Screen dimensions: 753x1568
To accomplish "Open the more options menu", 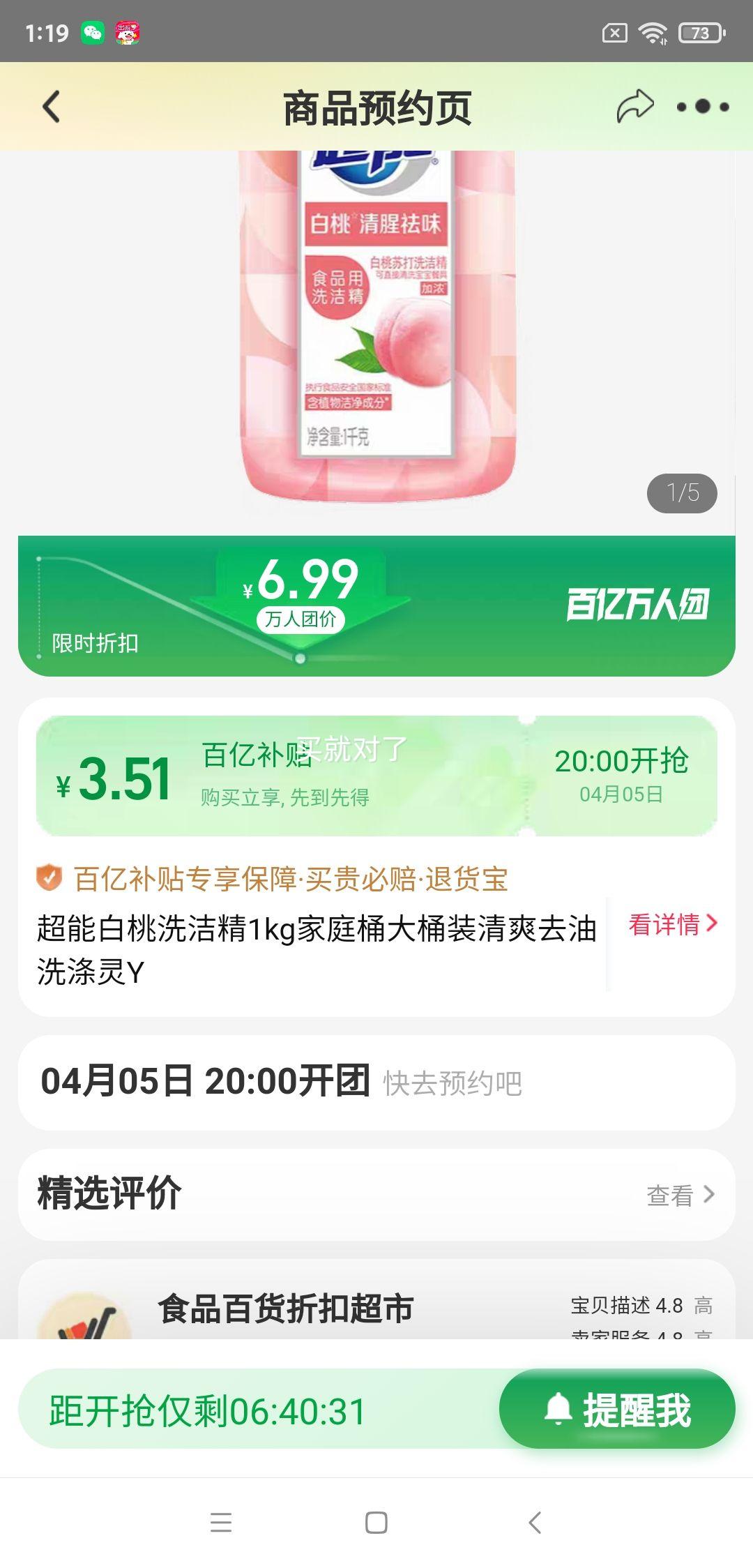I will click(x=703, y=106).
